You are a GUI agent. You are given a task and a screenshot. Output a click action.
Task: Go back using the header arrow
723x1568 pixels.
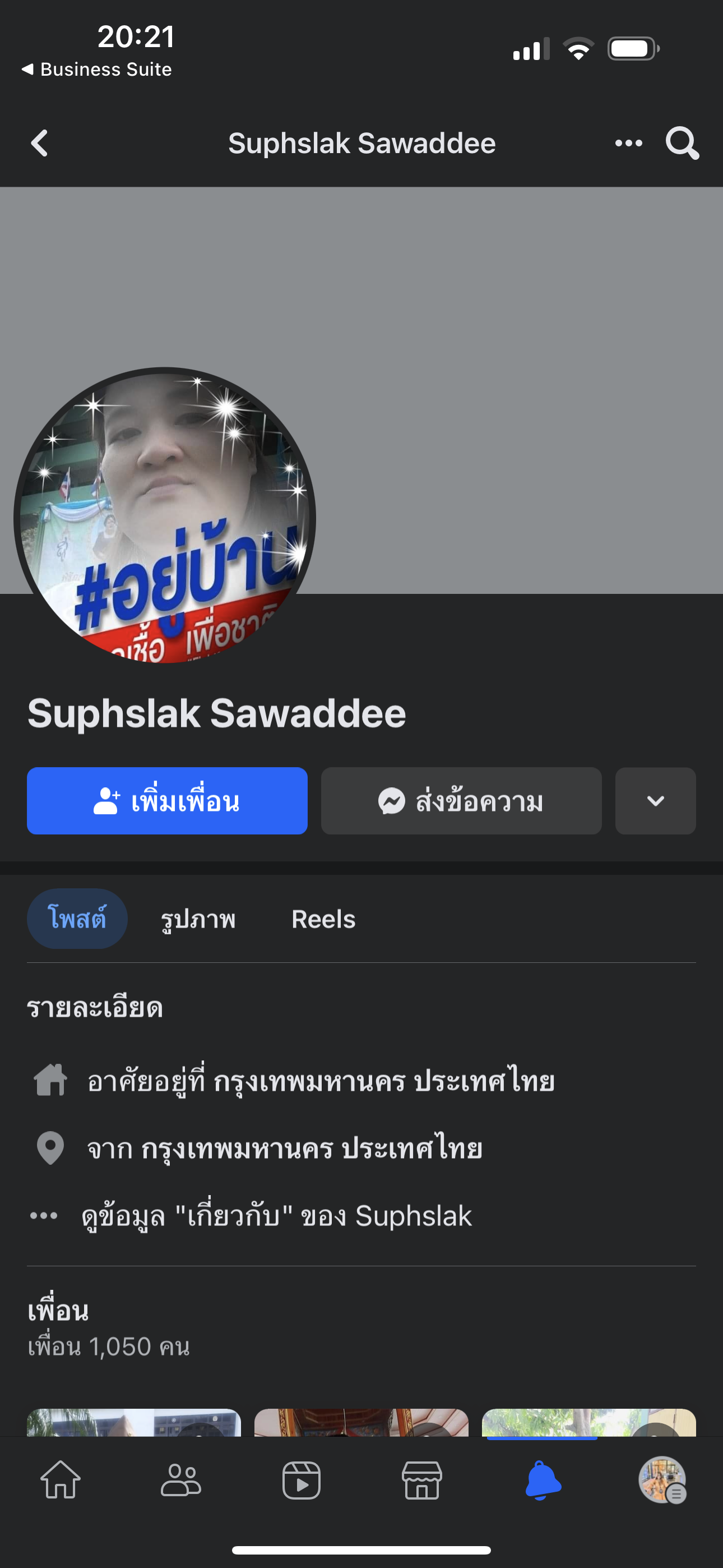click(40, 143)
